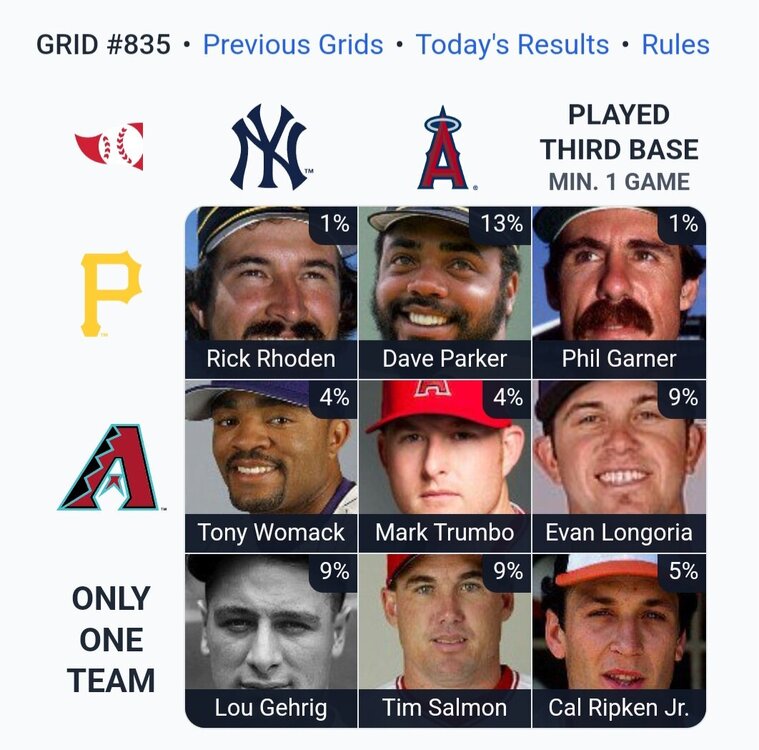Image resolution: width=759 pixels, height=750 pixels.
Task: Open the Rules link
Action: point(675,45)
